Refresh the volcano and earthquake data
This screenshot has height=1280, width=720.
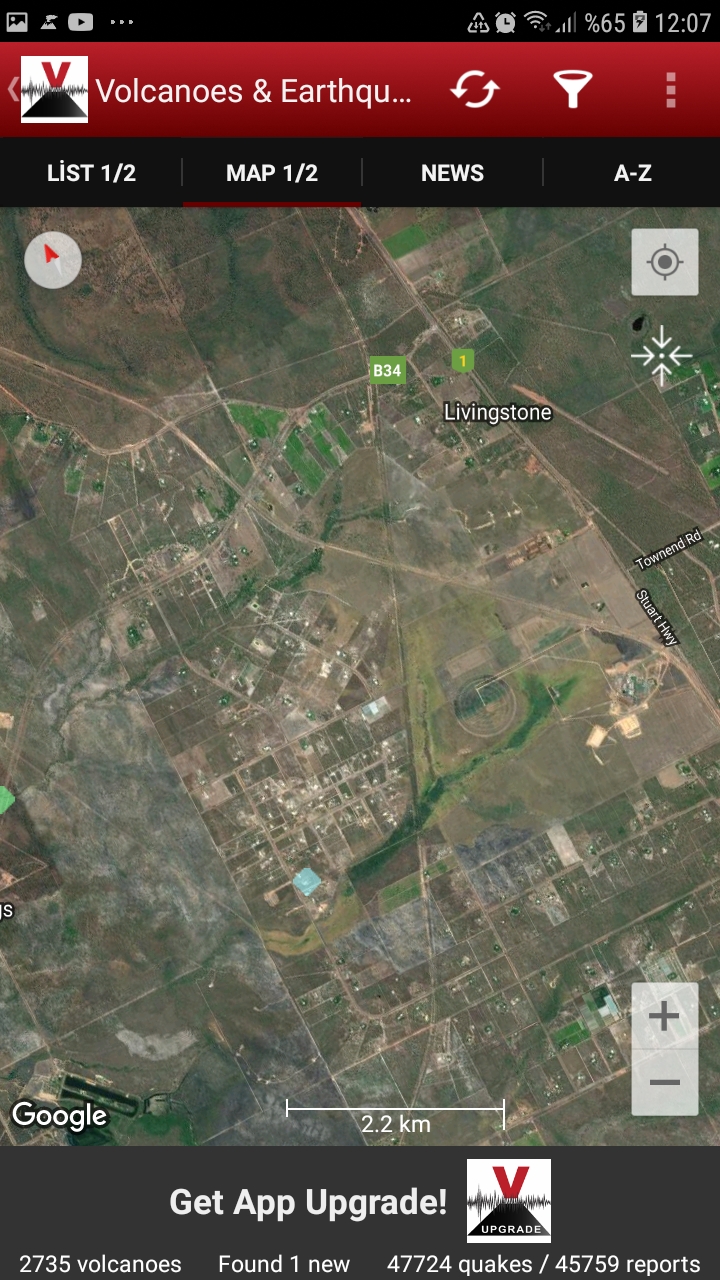pos(474,90)
